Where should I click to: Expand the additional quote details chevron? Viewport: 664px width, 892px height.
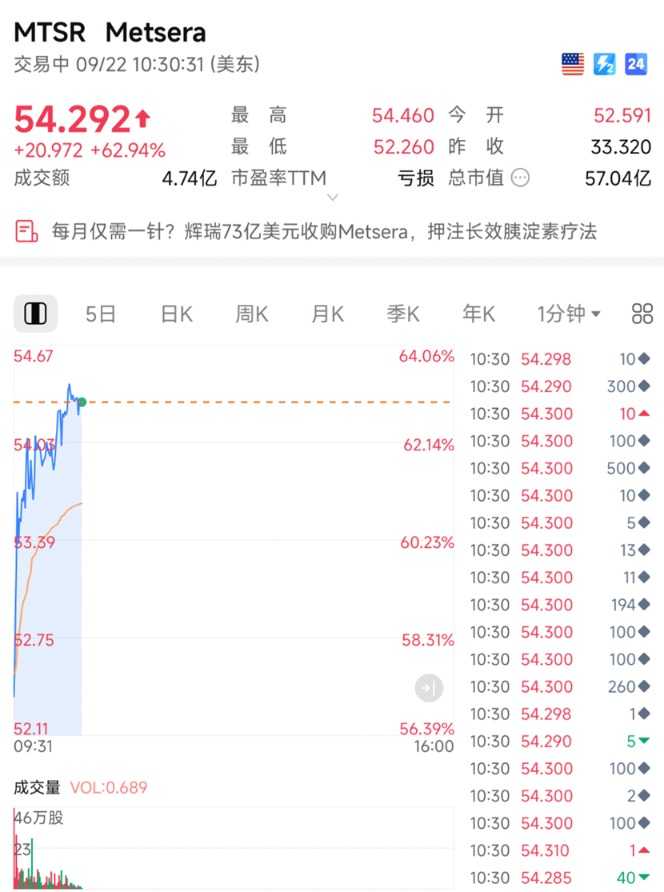(x=333, y=199)
